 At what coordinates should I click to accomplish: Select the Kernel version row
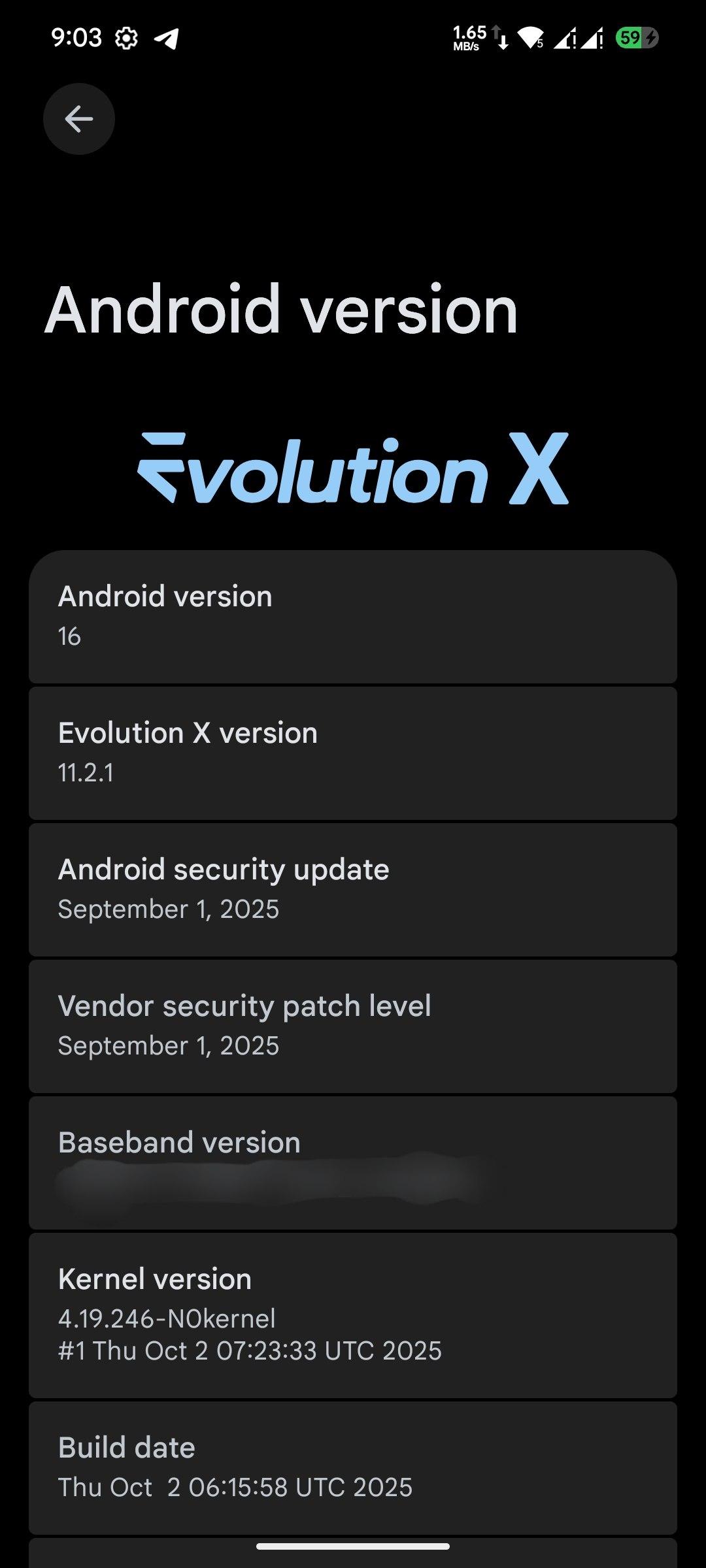click(353, 1315)
